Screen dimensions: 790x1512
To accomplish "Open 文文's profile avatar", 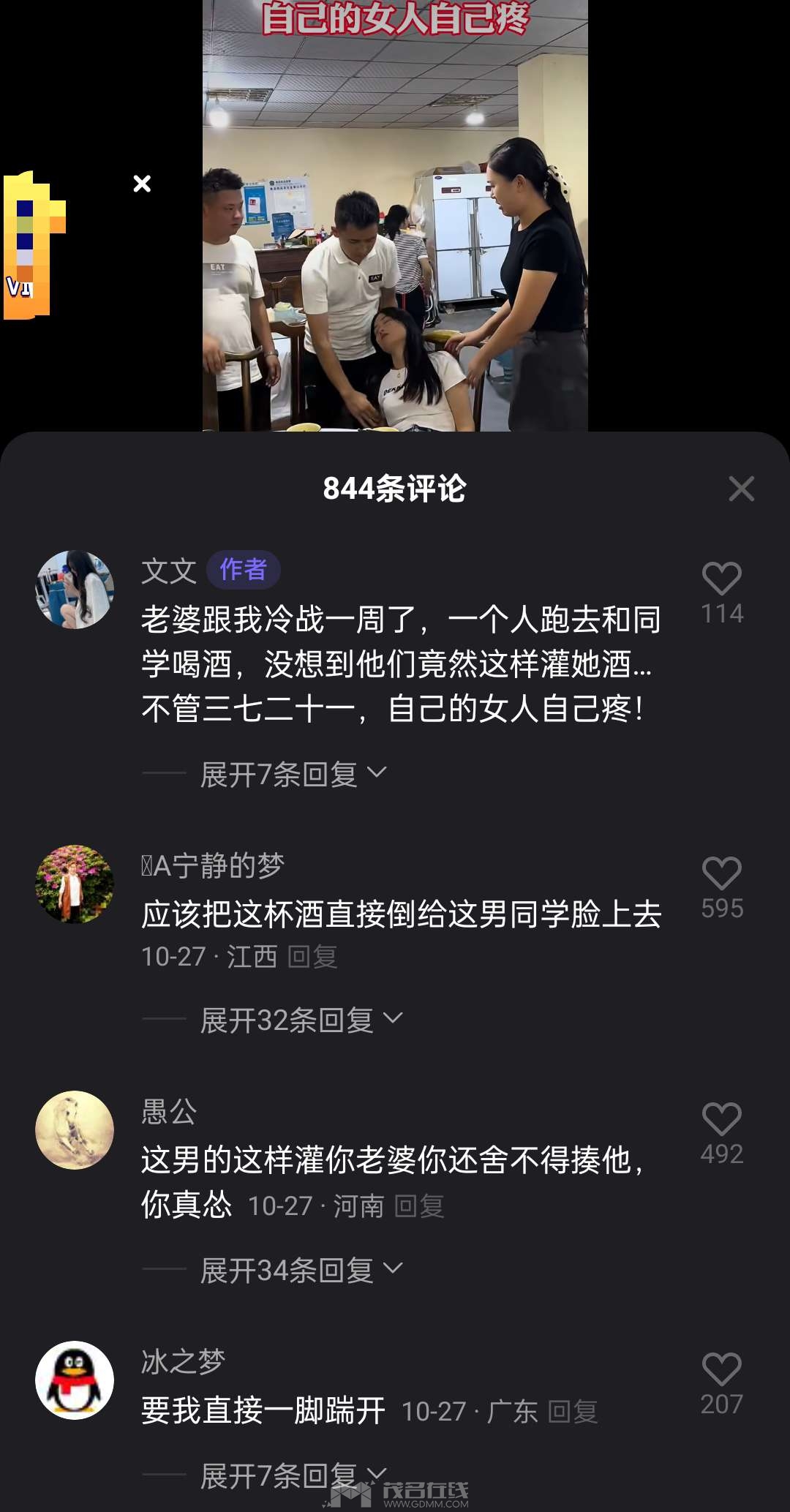I will (x=75, y=590).
